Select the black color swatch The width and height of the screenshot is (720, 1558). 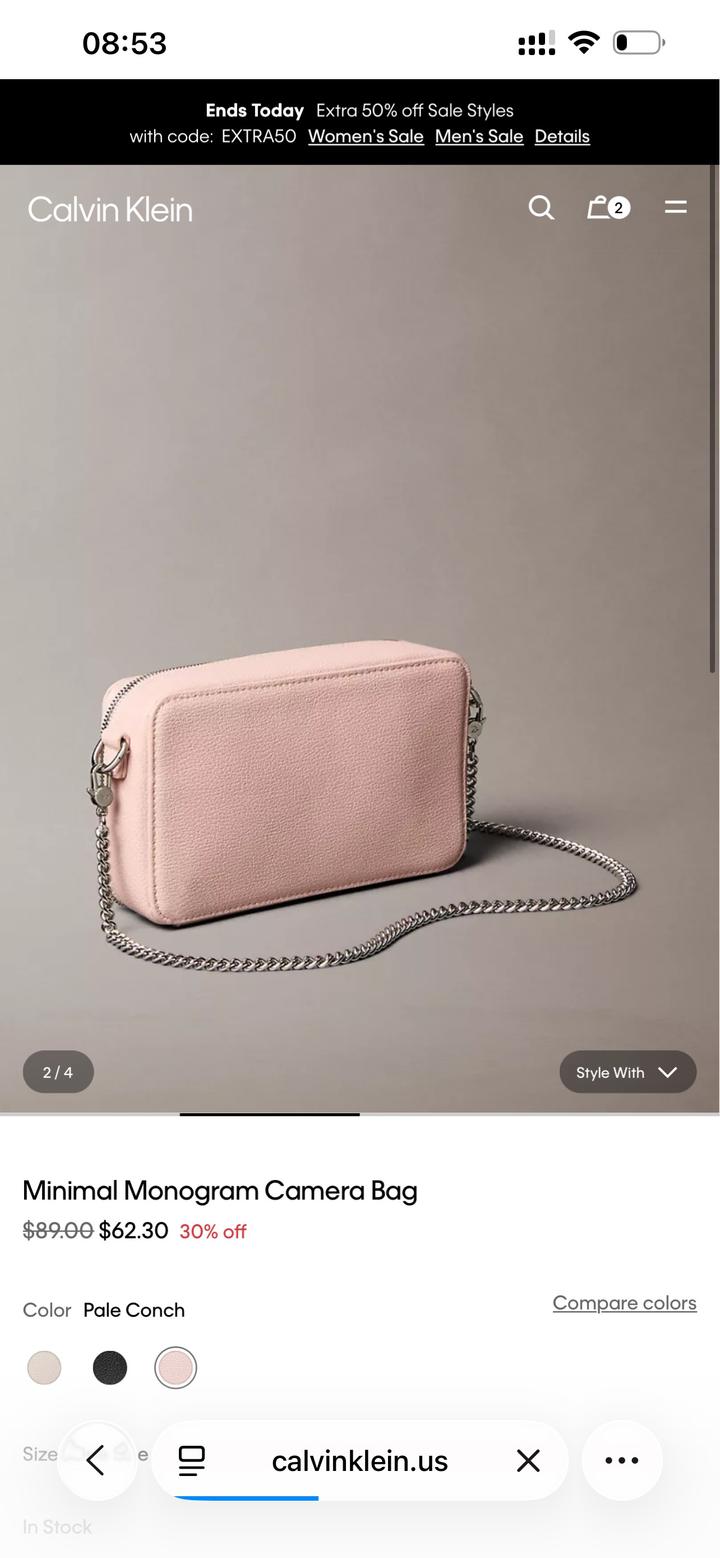(110, 1367)
